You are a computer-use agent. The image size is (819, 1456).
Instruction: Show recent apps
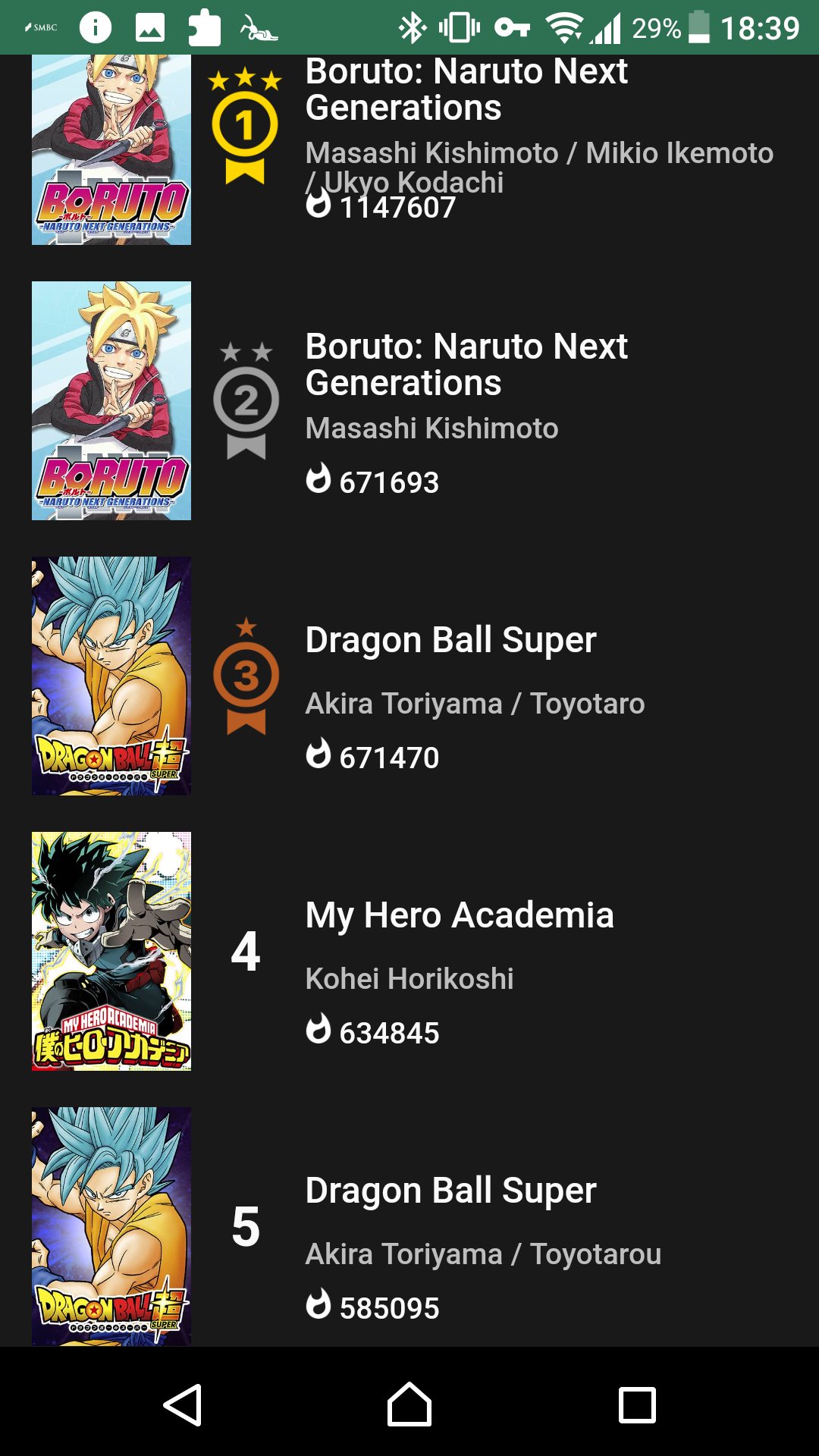click(637, 1404)
